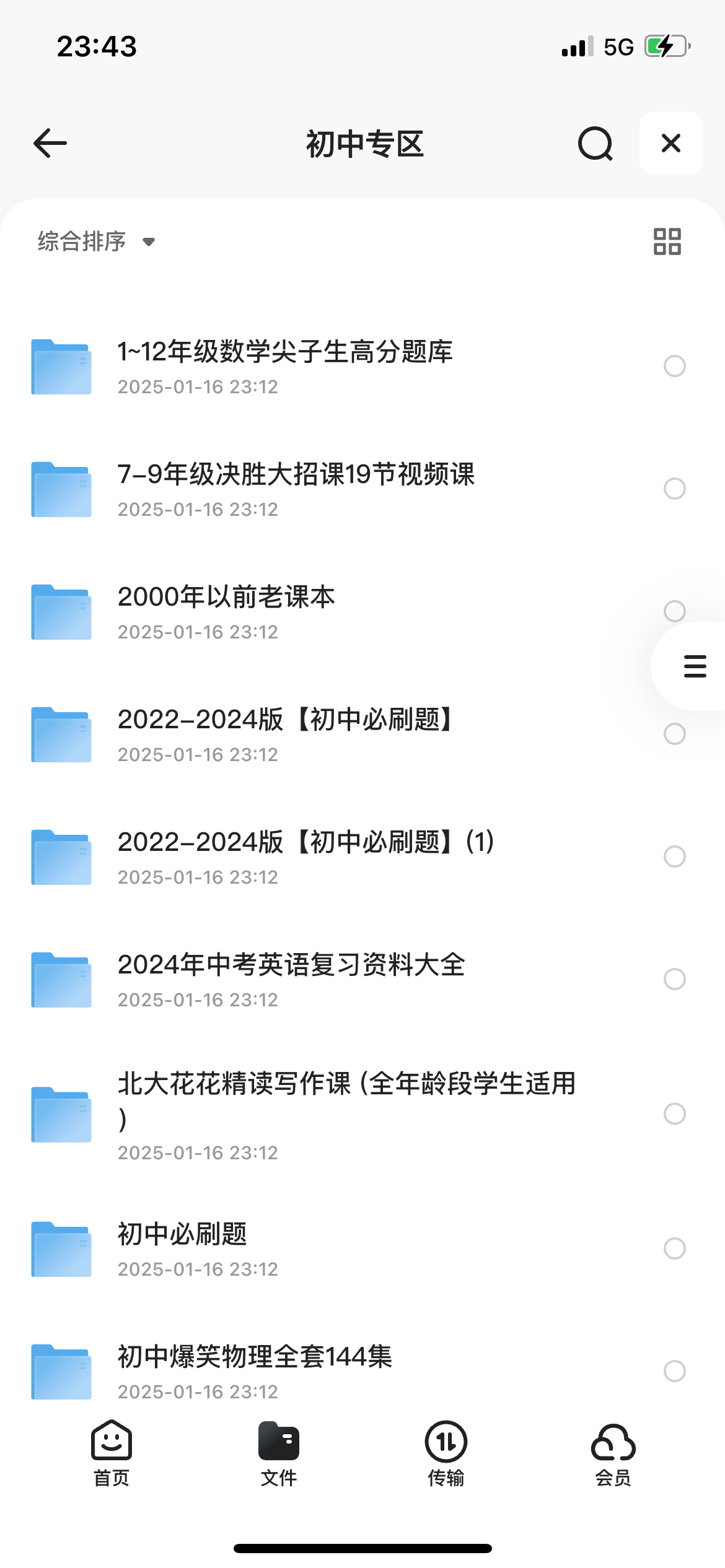Expand the 综合排序 sort dropdown
The height and width of the screenshot is (1568, 725).
(97, 241)
